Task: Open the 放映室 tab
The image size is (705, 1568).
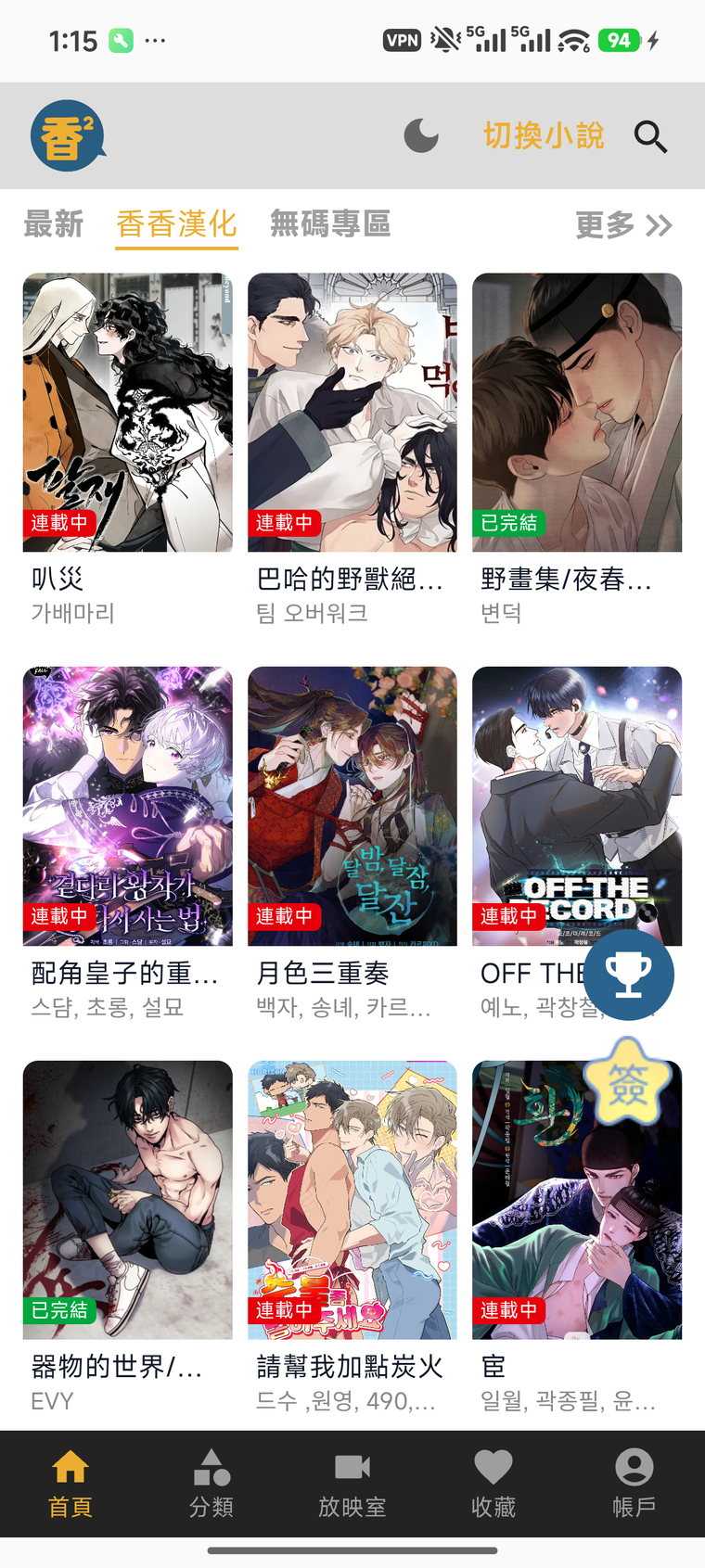Action: (x=352, y=1484)
